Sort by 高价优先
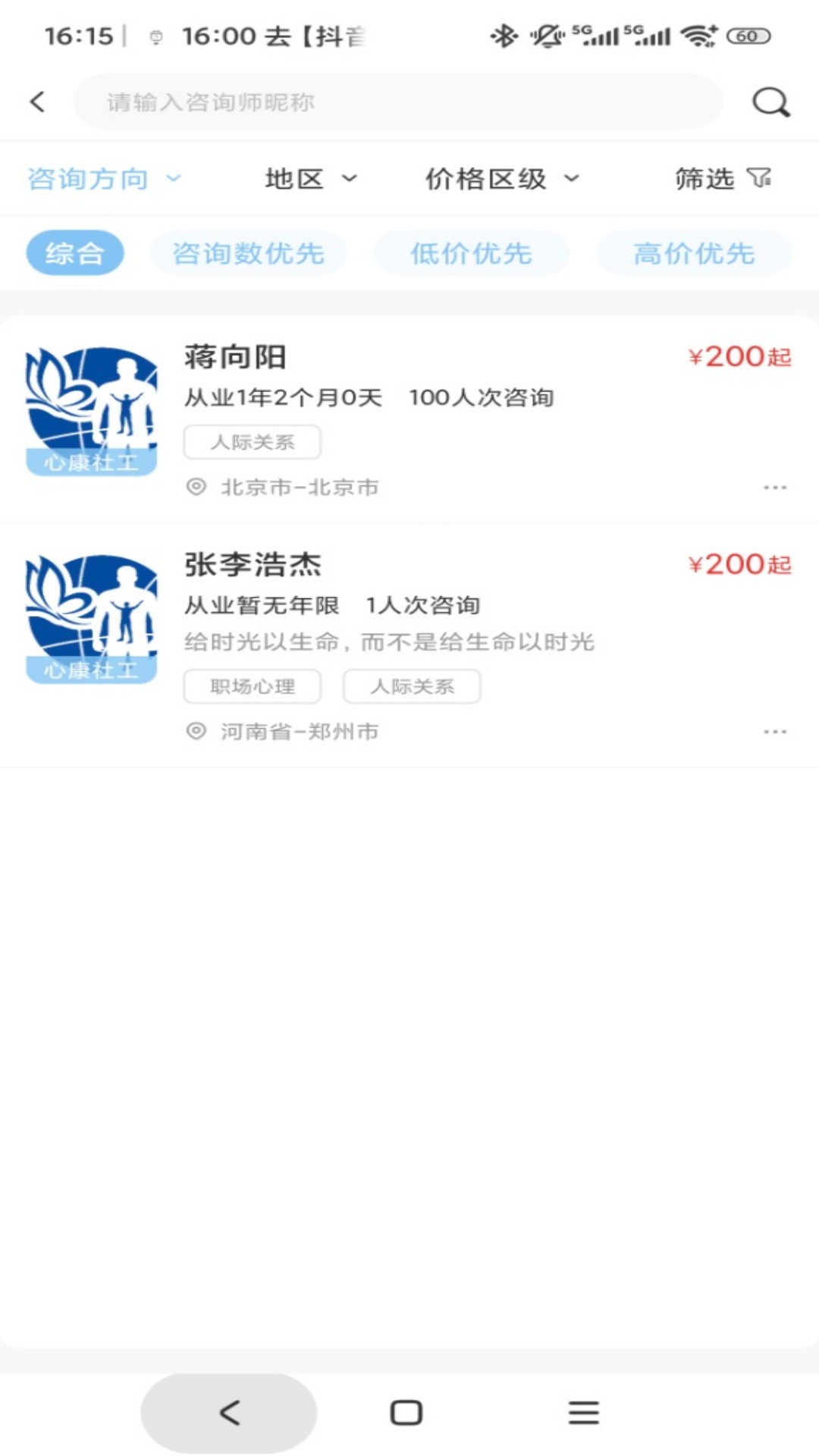Viewport: 819px width, 1456px height. 694,253
